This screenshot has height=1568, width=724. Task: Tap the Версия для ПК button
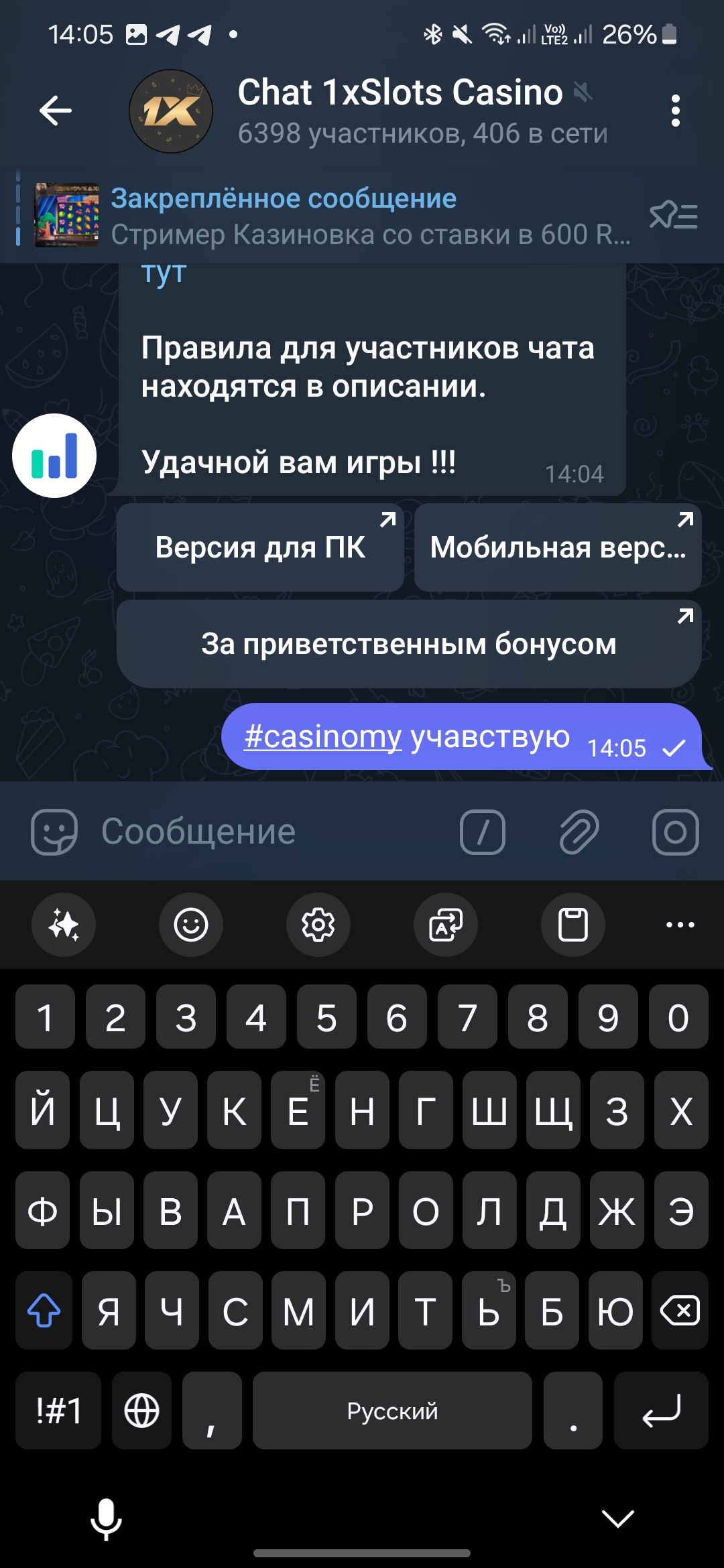(260, 547)
